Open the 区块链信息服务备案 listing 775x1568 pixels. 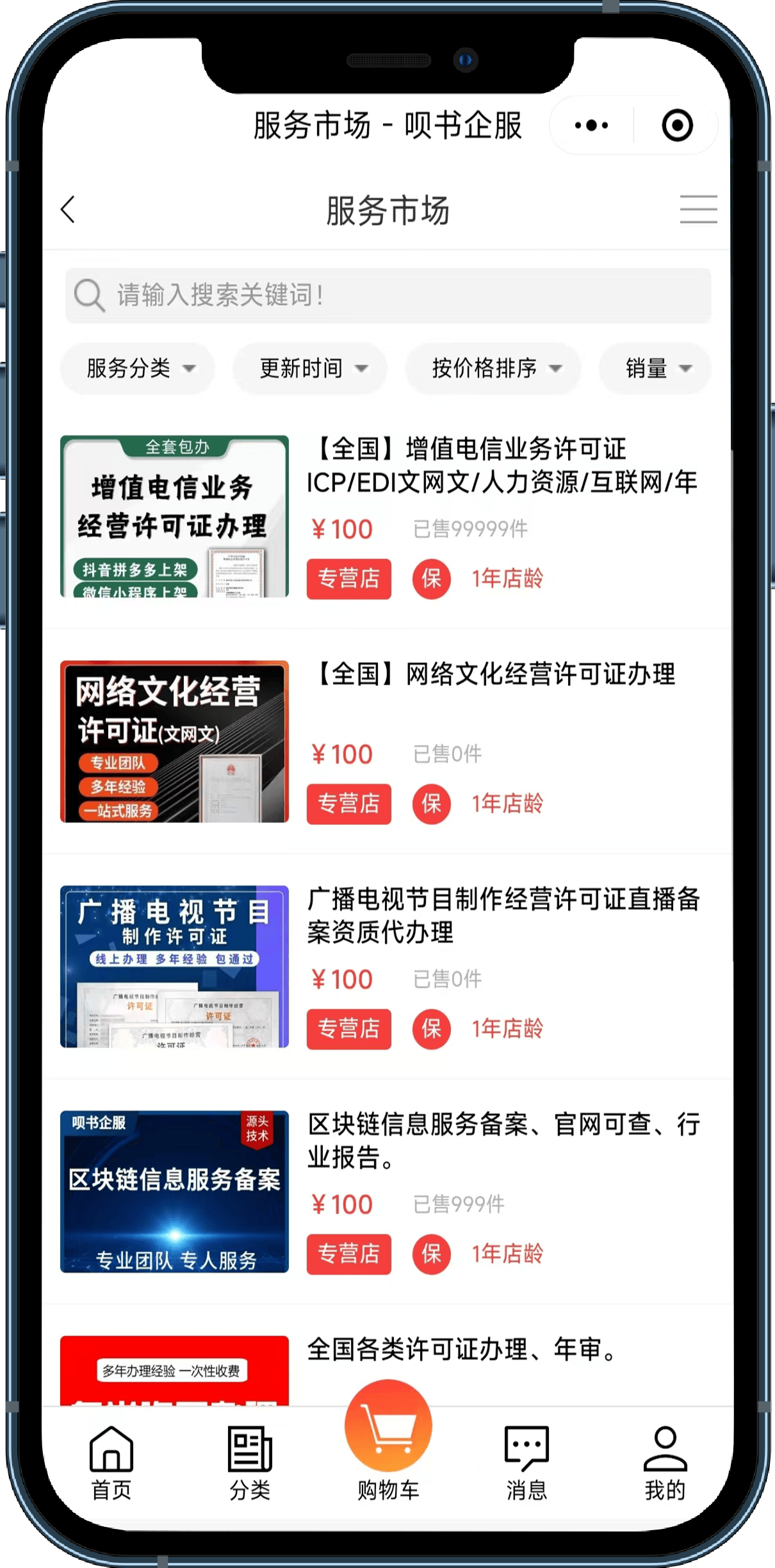503,1141
